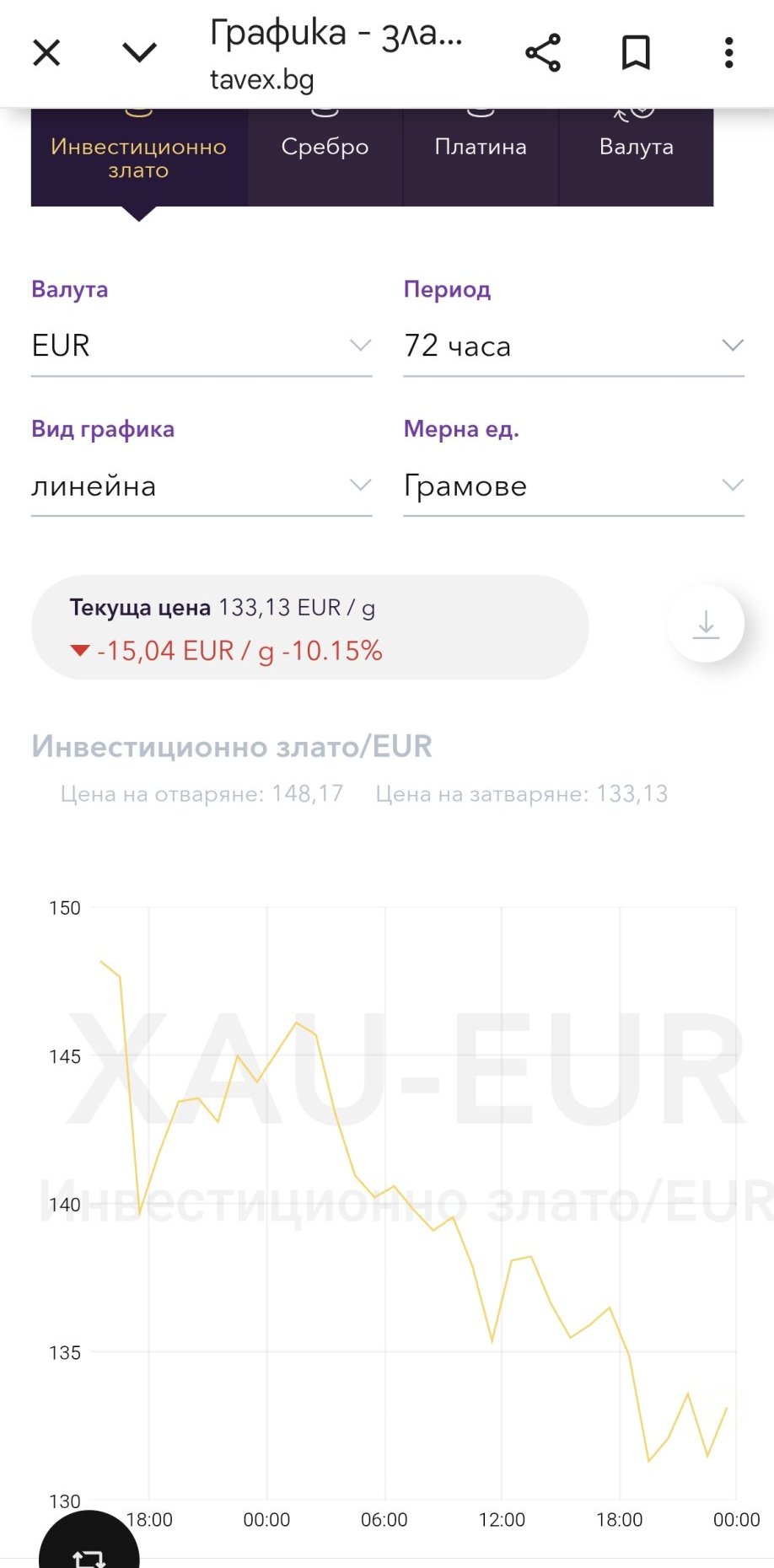Bookmark this page
Viewport: 774px width, 1568px height.
coord(636,53)
